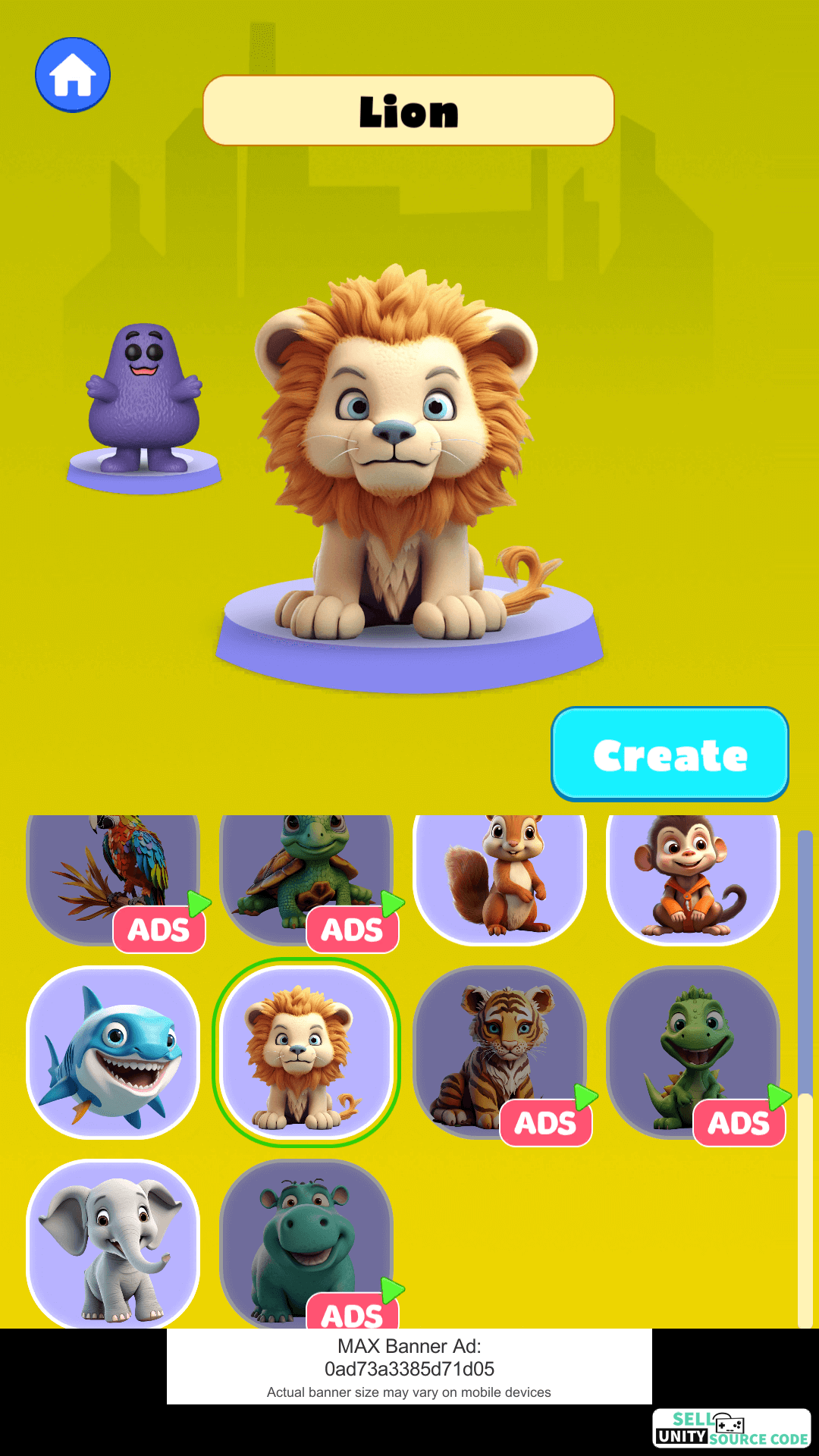
Task: Unlock the hippo character via ads
Action: point(306,1244)
